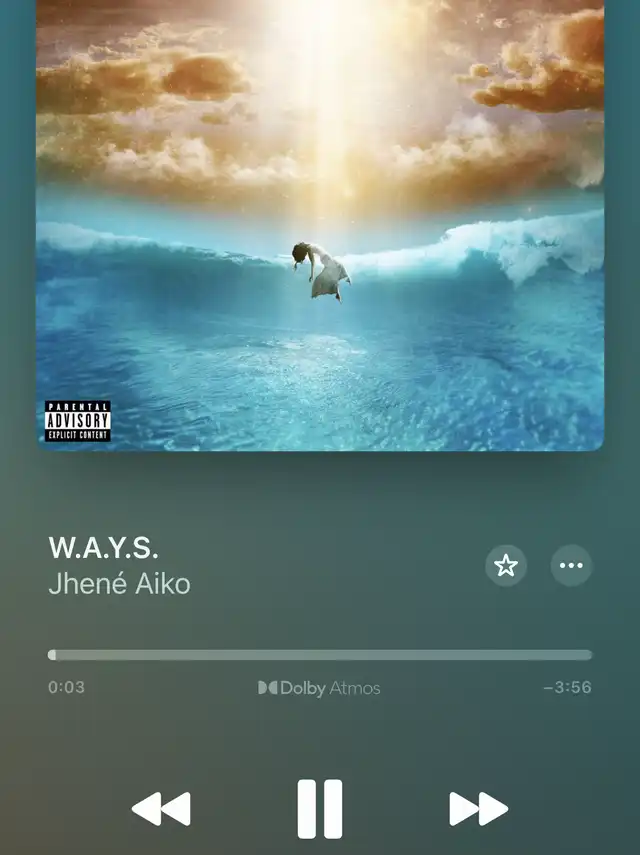The height and width of the screenshot is (855, 640).
Task: Favorite the song W.A.Y.S.
Action: (x=506, y=566)
